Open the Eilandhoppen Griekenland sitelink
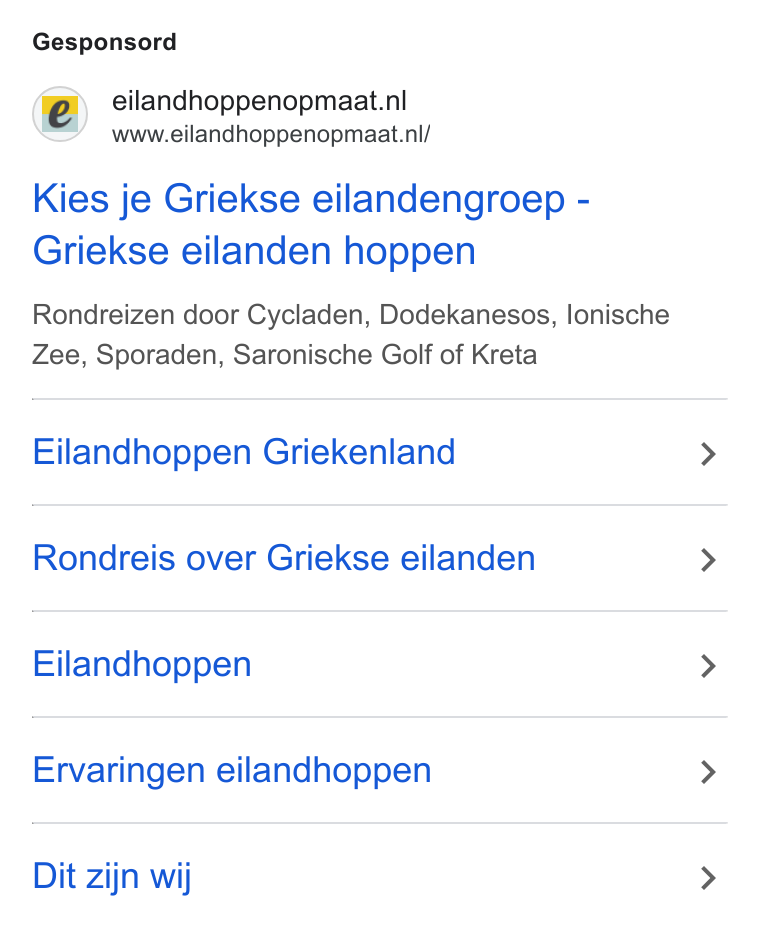The image size is (760, 928). coord(379,453)
